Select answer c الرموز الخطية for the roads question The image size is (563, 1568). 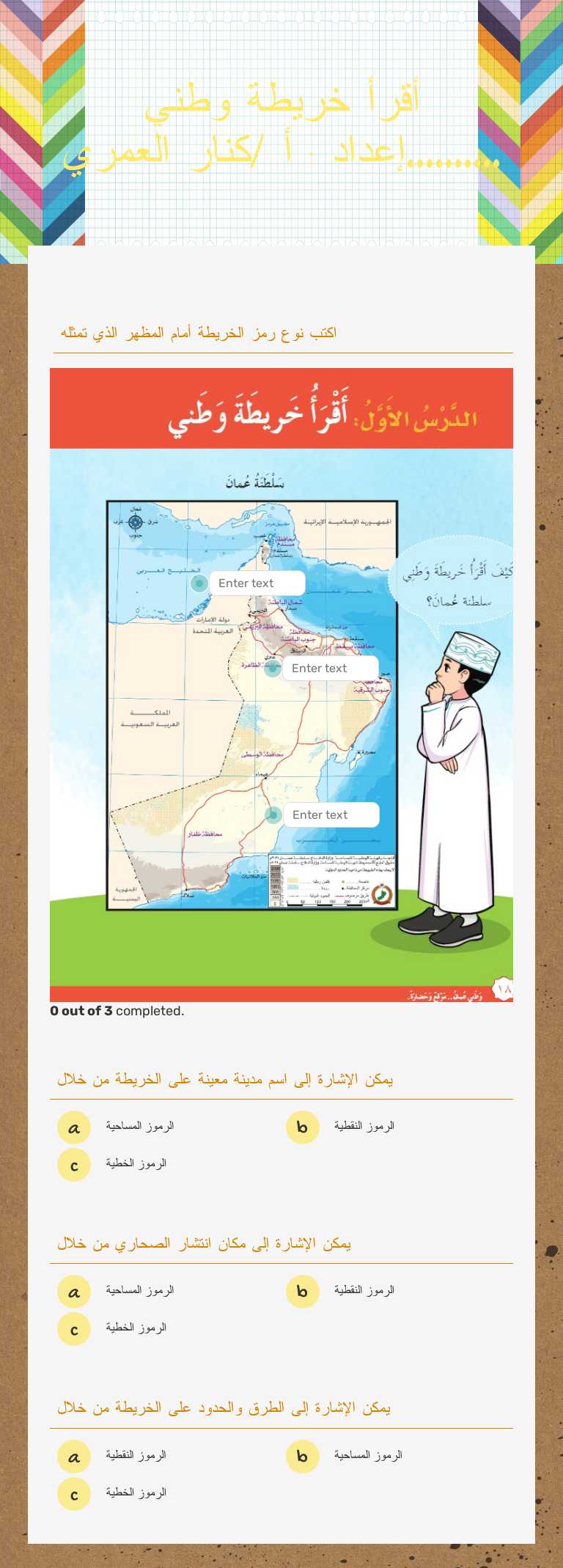click(x=73, y=1492)
